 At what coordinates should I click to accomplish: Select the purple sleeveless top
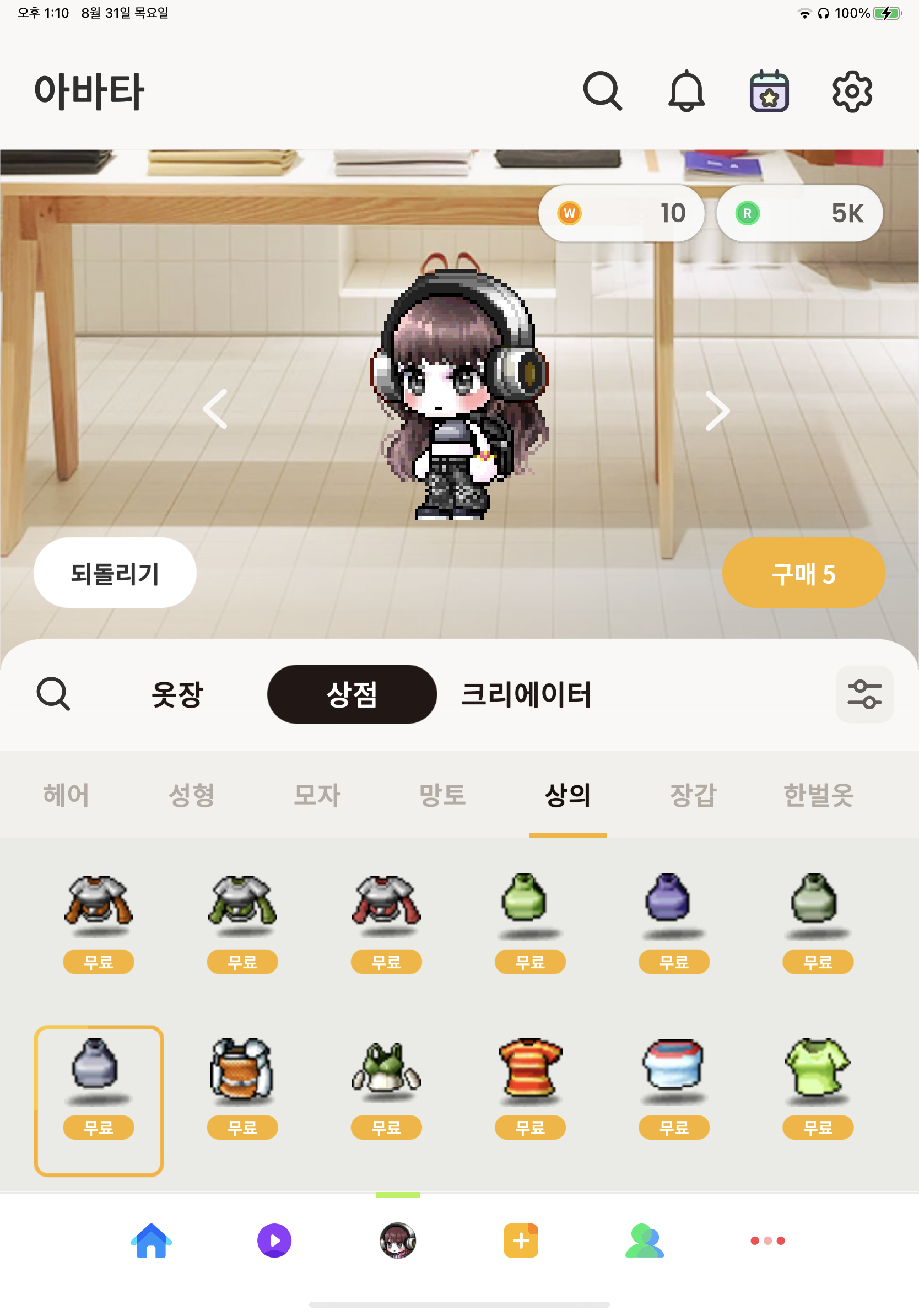(x=668, y=900)
